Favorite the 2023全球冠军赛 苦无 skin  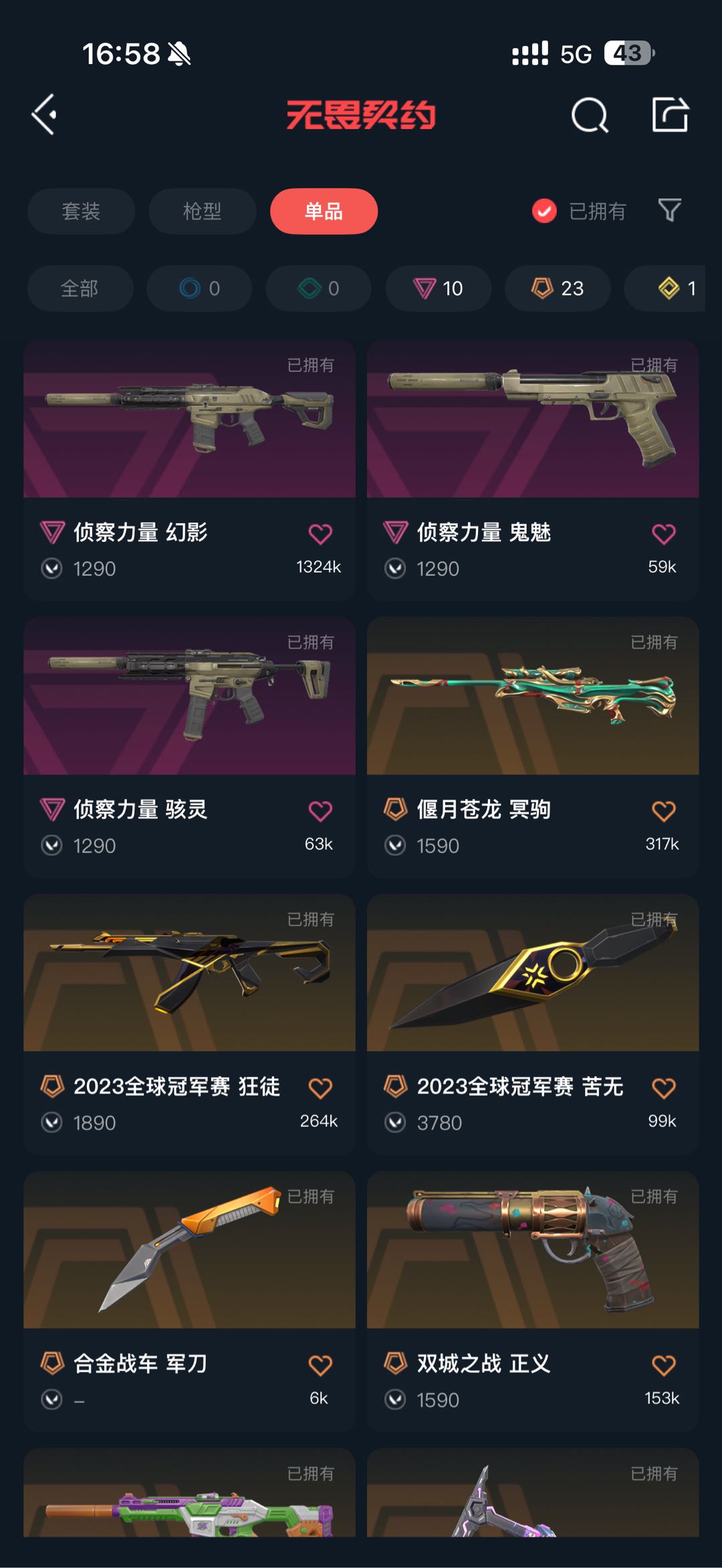pyautogui.click(x=663, y=1088)
